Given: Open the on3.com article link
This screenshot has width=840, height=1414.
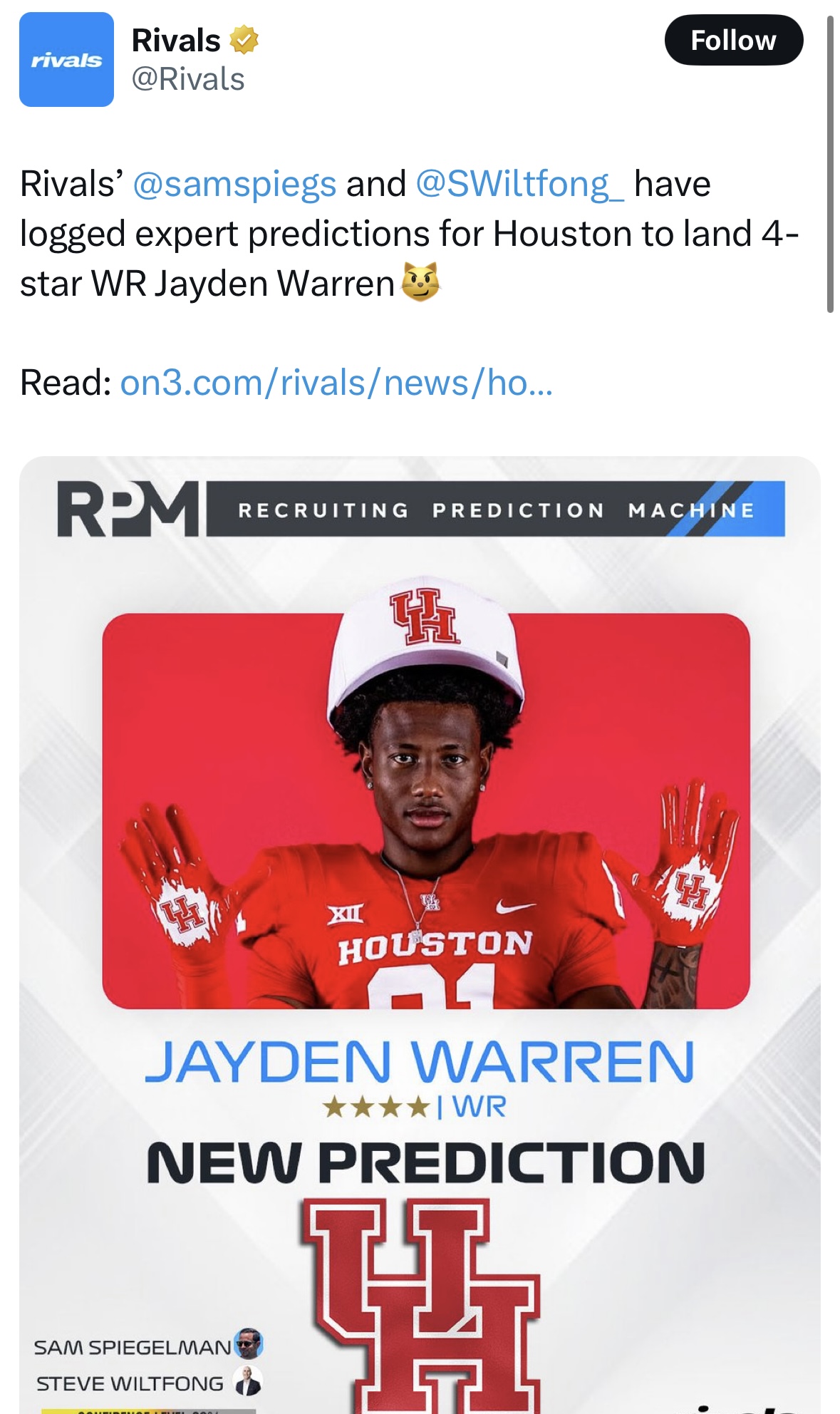Looking at the screenshot, I should point(336,383).
